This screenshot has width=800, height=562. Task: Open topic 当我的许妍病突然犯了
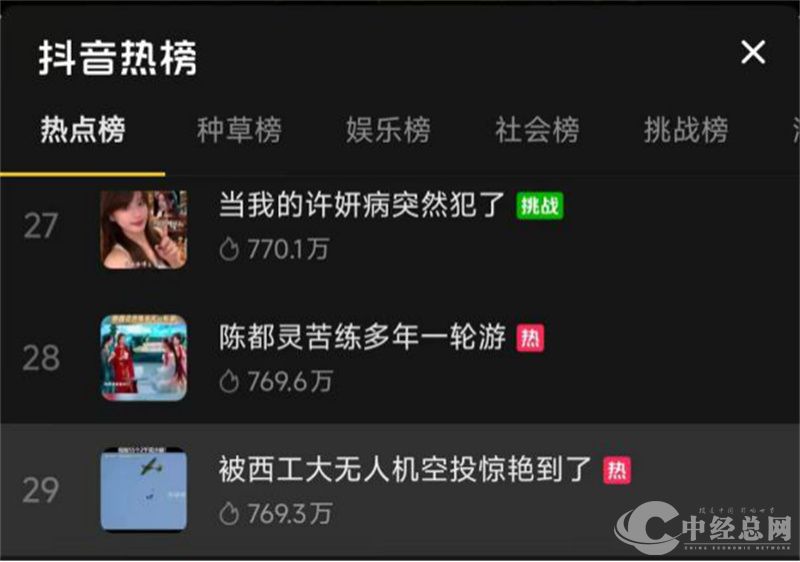click(366, 206)
